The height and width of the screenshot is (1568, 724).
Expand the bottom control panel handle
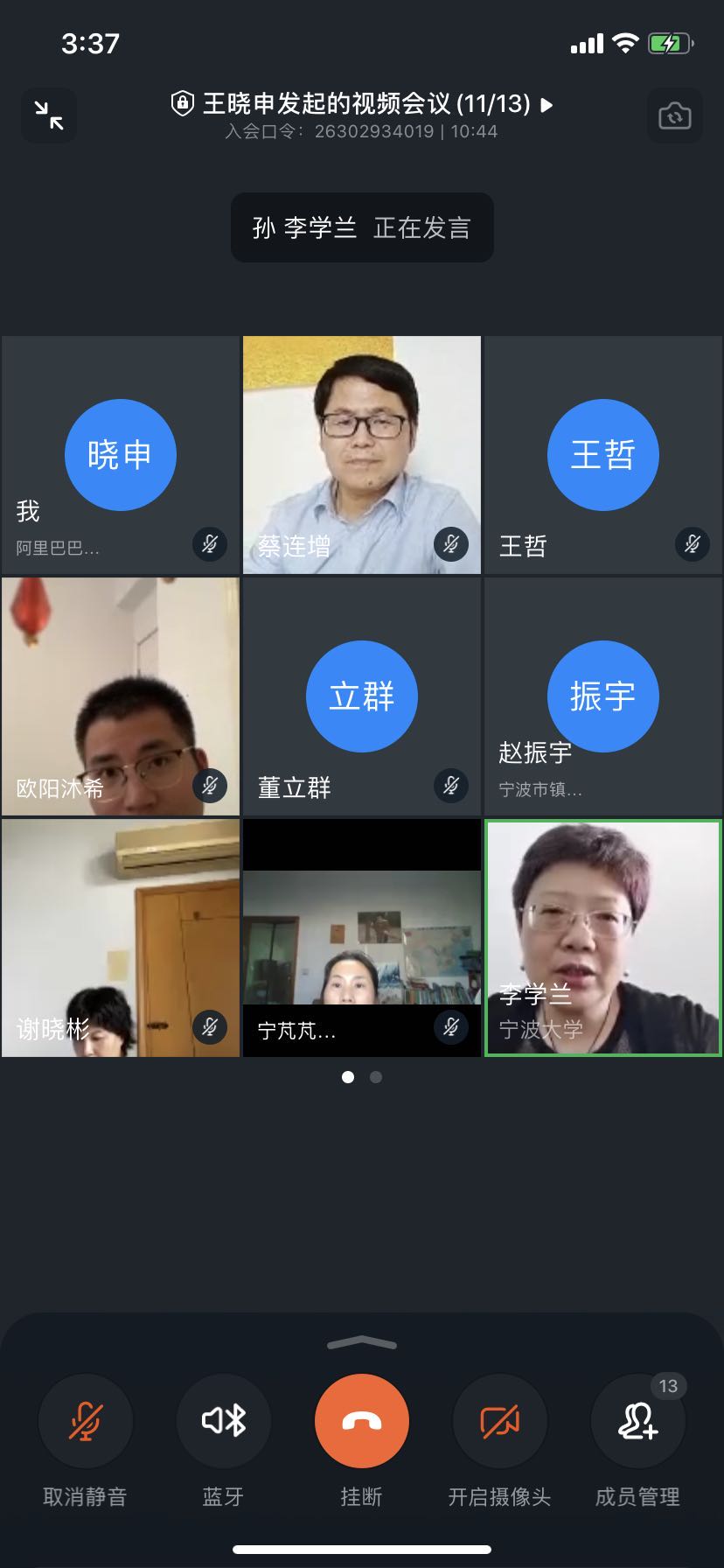pos(362,1343)
